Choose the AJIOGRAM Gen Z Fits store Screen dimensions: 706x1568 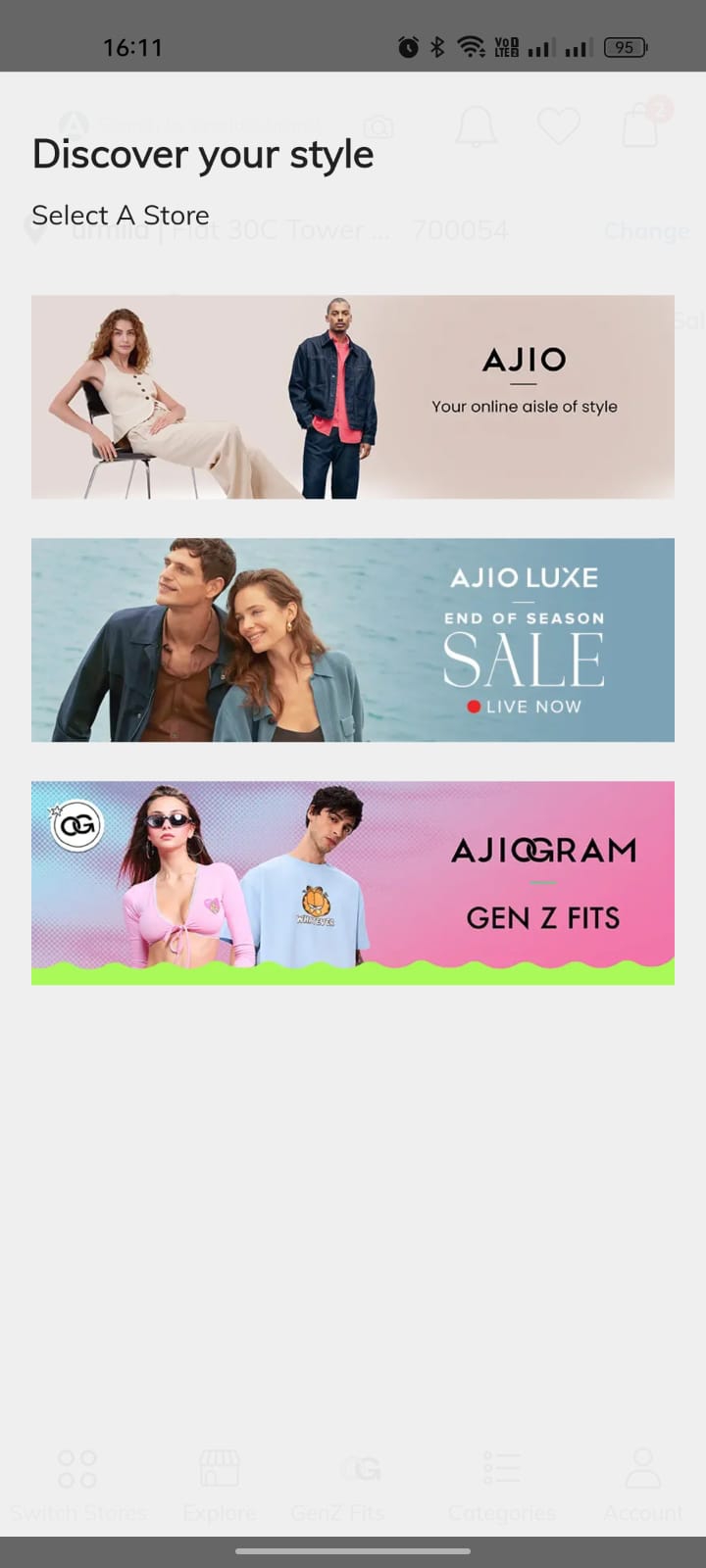[x=353, y=882]
